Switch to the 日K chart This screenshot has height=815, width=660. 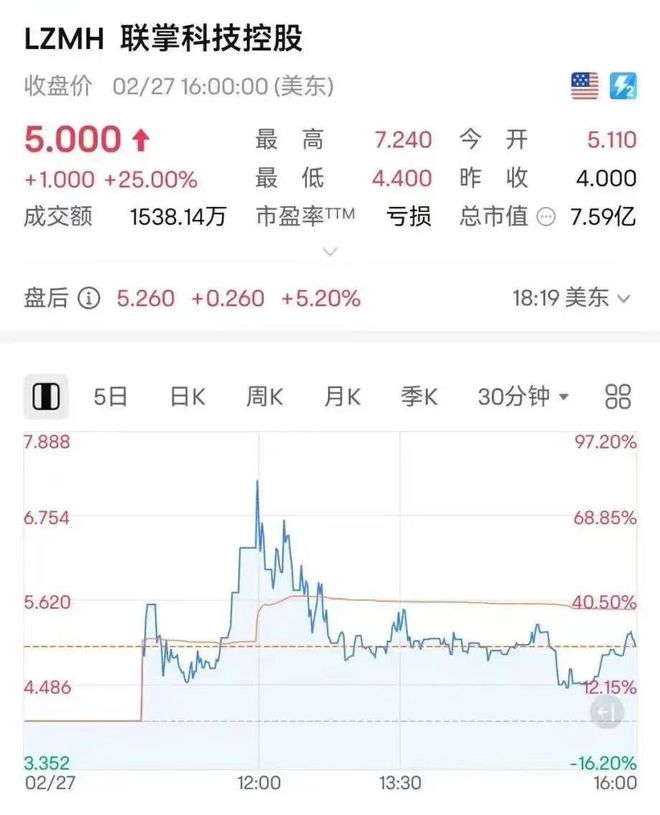pyautogui.click(x=188, y=397)
